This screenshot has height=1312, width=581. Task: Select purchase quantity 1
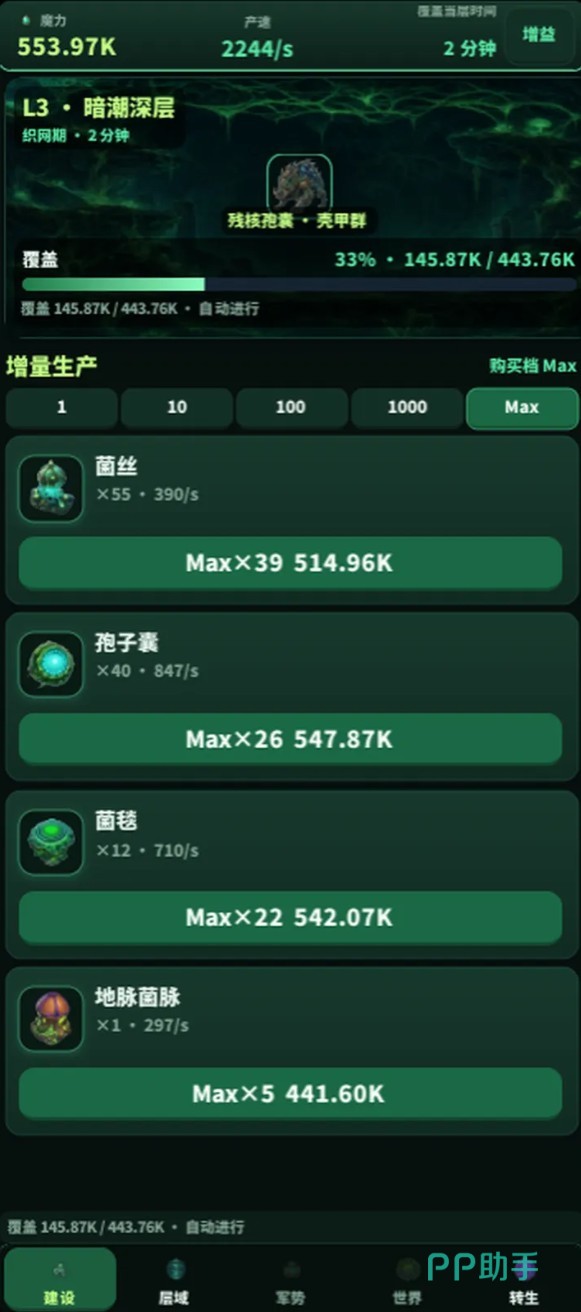pyautogui.click(x=62, y=408)
